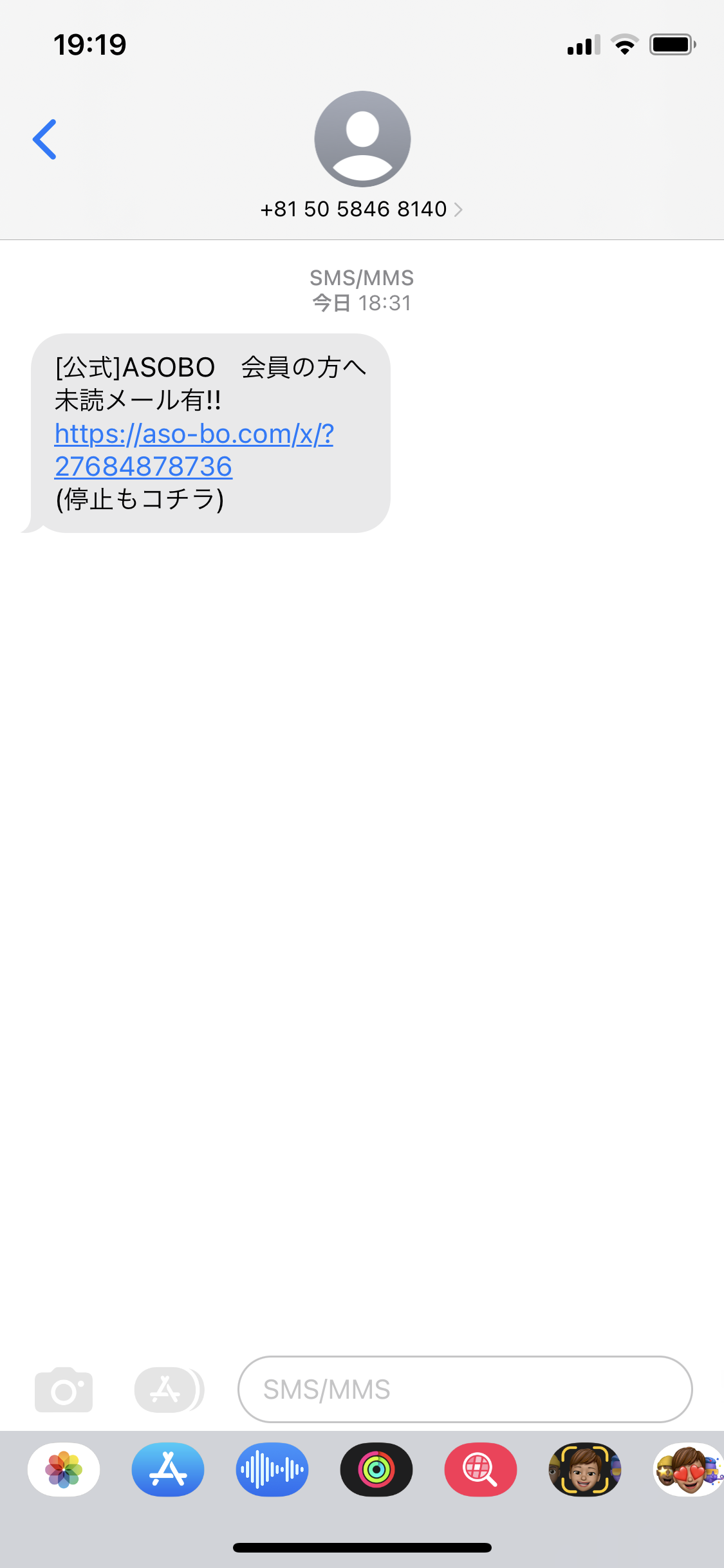Open the App Store iMessage app

(x=168, y=1470)
